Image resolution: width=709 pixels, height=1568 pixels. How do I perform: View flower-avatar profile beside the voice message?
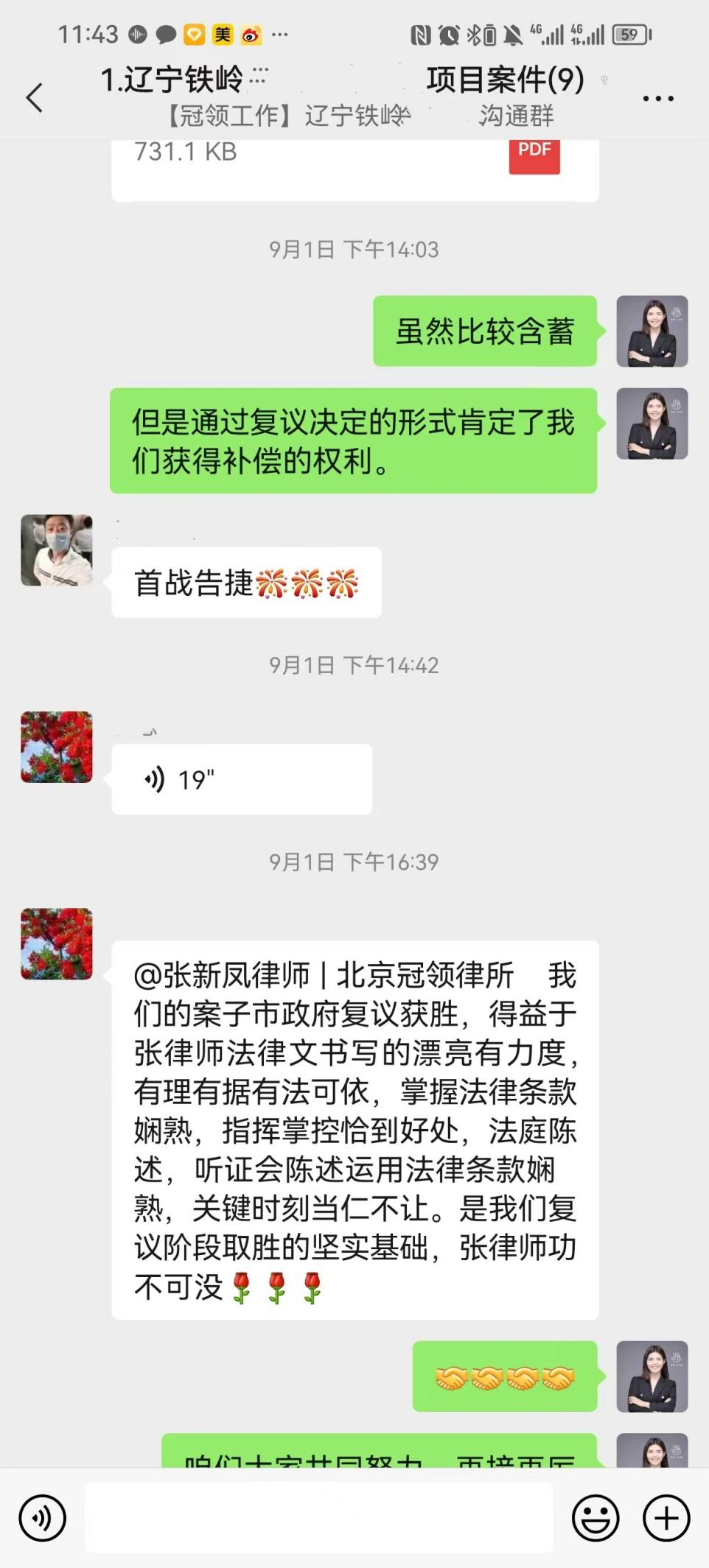point(57,747)
